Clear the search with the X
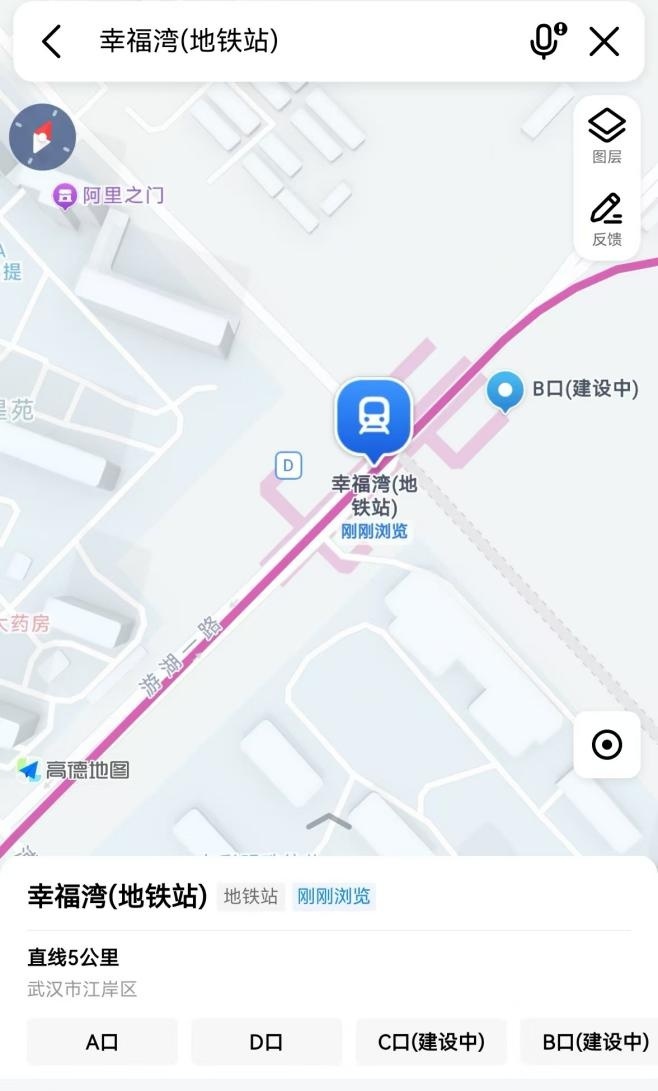This screenshot has width=658, height=1091. (x=604, y=42)
